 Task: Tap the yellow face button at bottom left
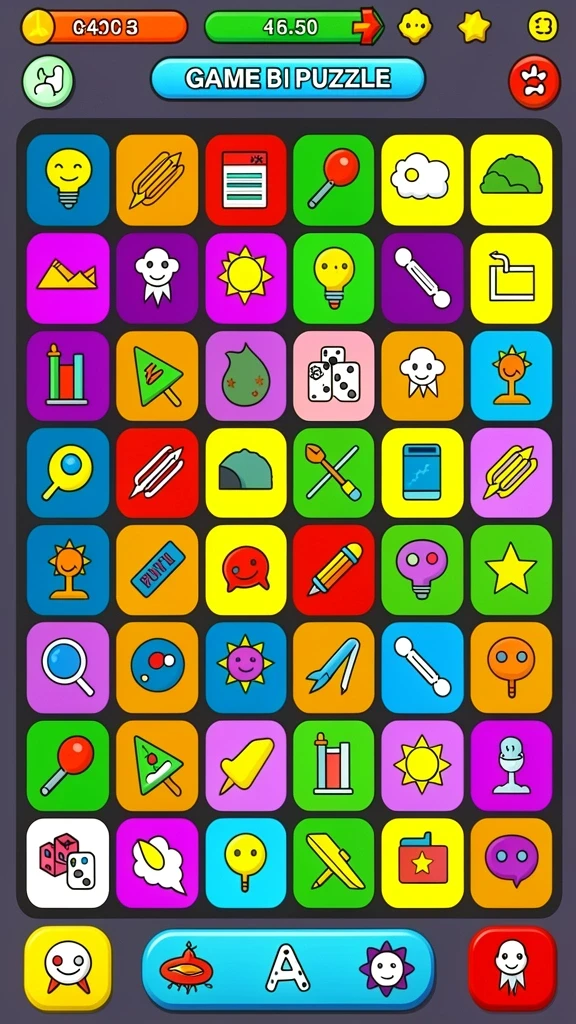click(68, 968)
